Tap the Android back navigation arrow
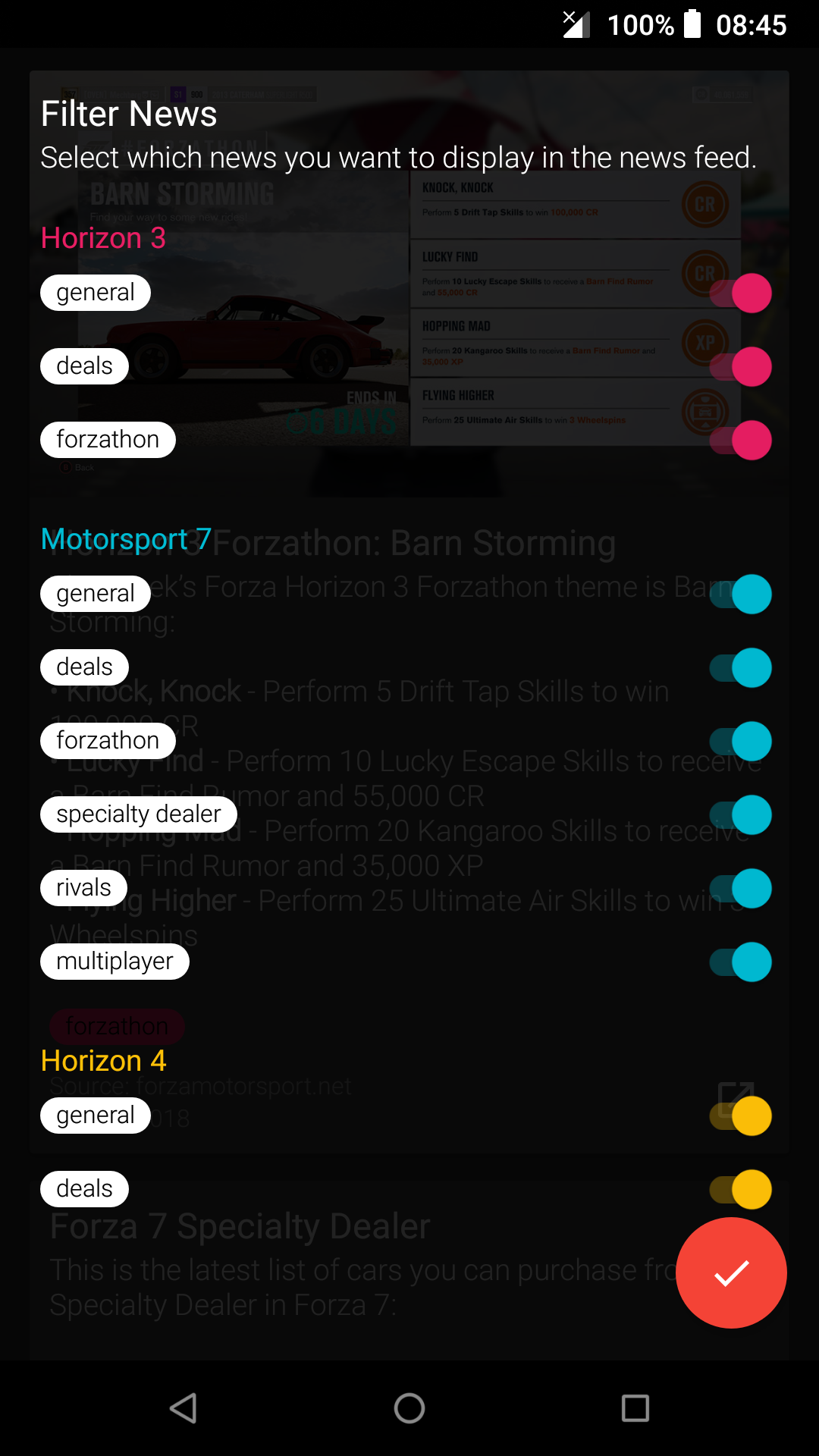Viewport: 819px width, 1456px height. coord(181,1409)
